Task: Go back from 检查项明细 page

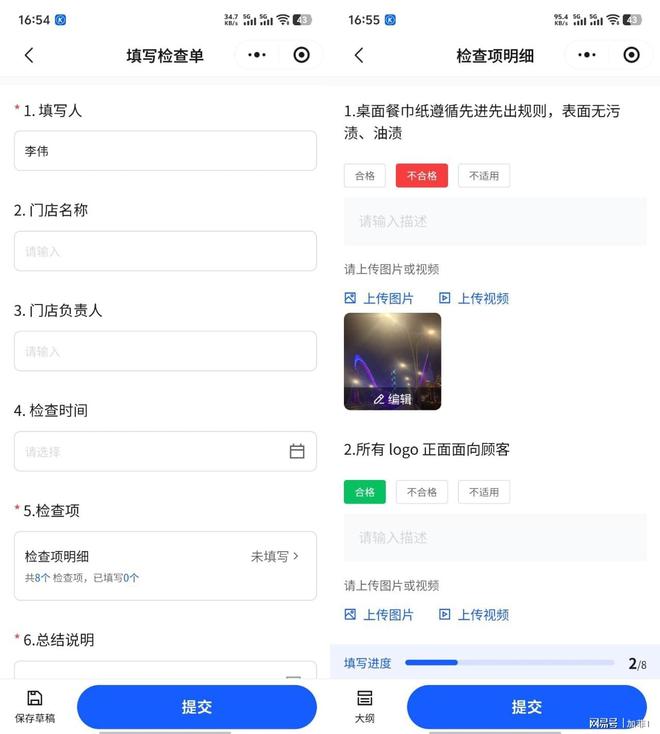Action: coord(359,56)
